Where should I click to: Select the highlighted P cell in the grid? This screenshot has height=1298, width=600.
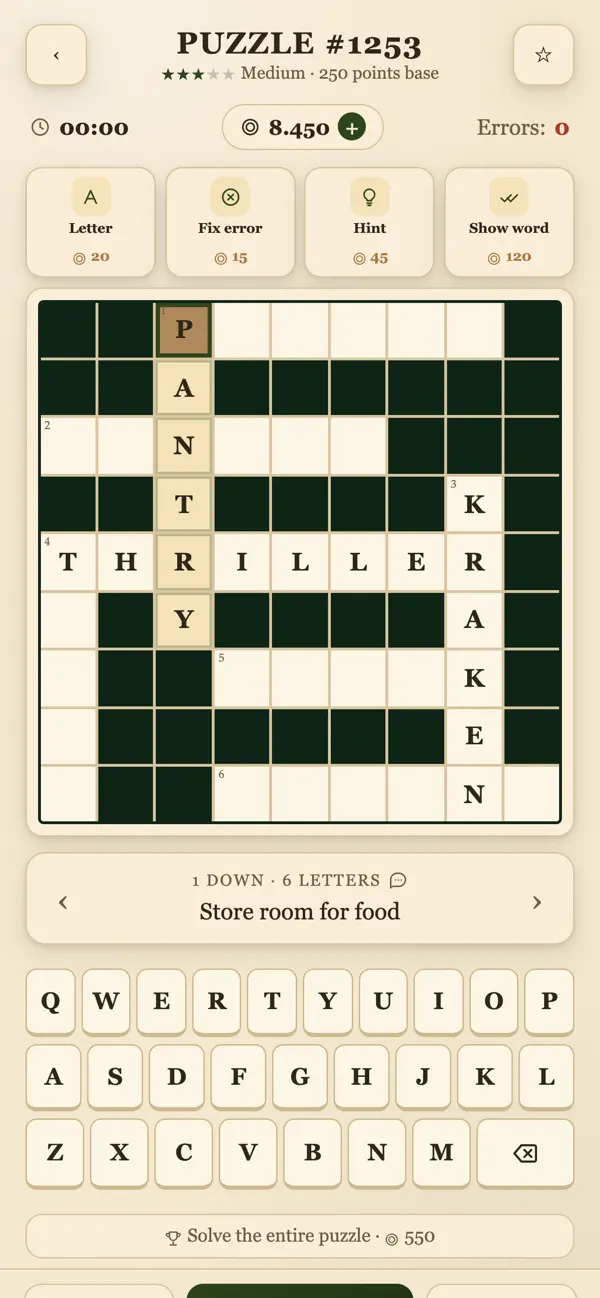(184, 330)
